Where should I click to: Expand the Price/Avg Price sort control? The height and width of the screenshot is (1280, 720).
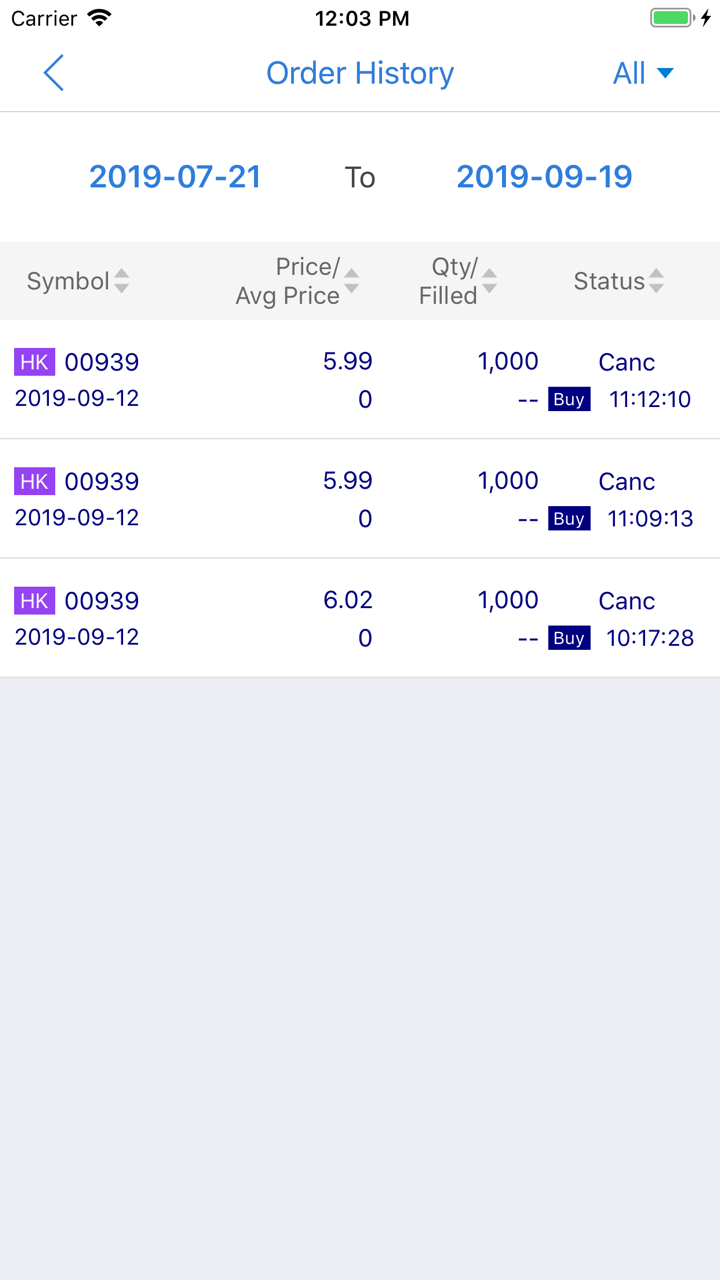pos(352,281)
